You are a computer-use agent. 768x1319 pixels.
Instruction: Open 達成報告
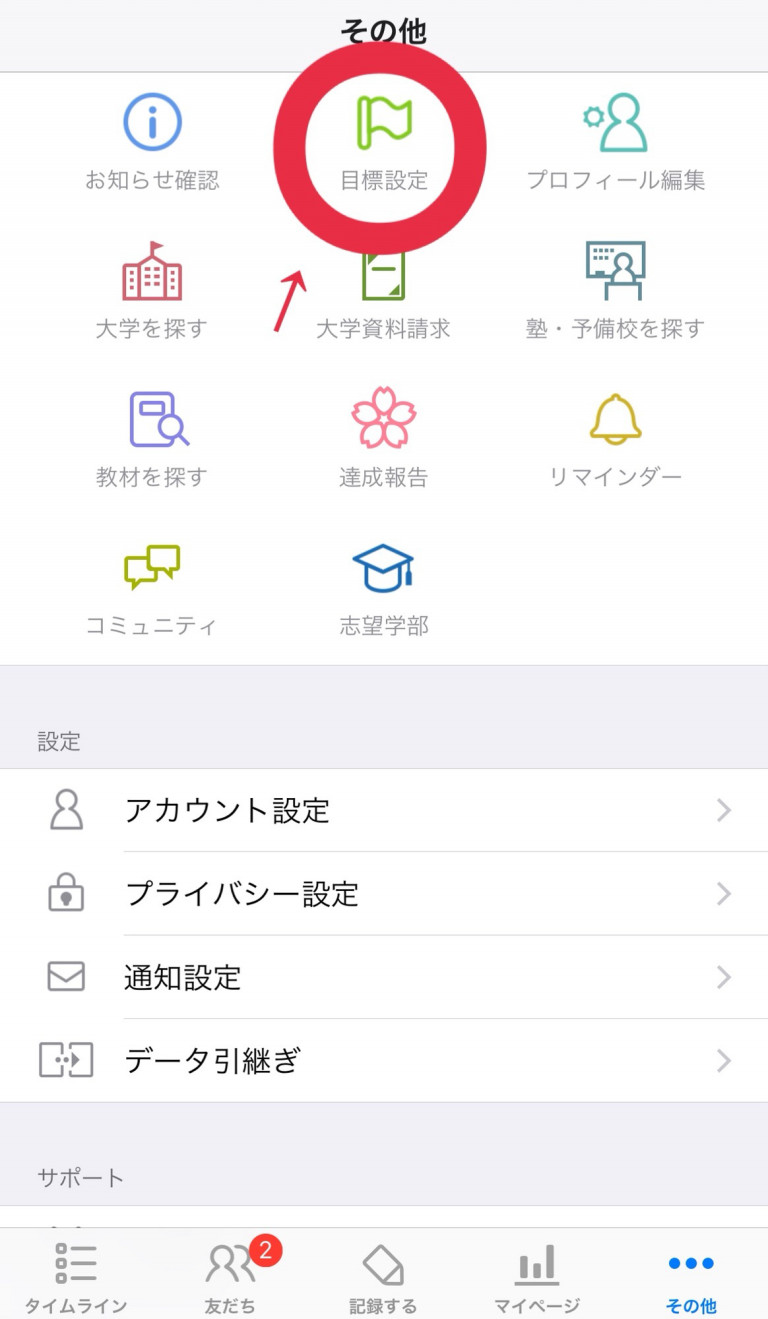click(x=384, y=438)
